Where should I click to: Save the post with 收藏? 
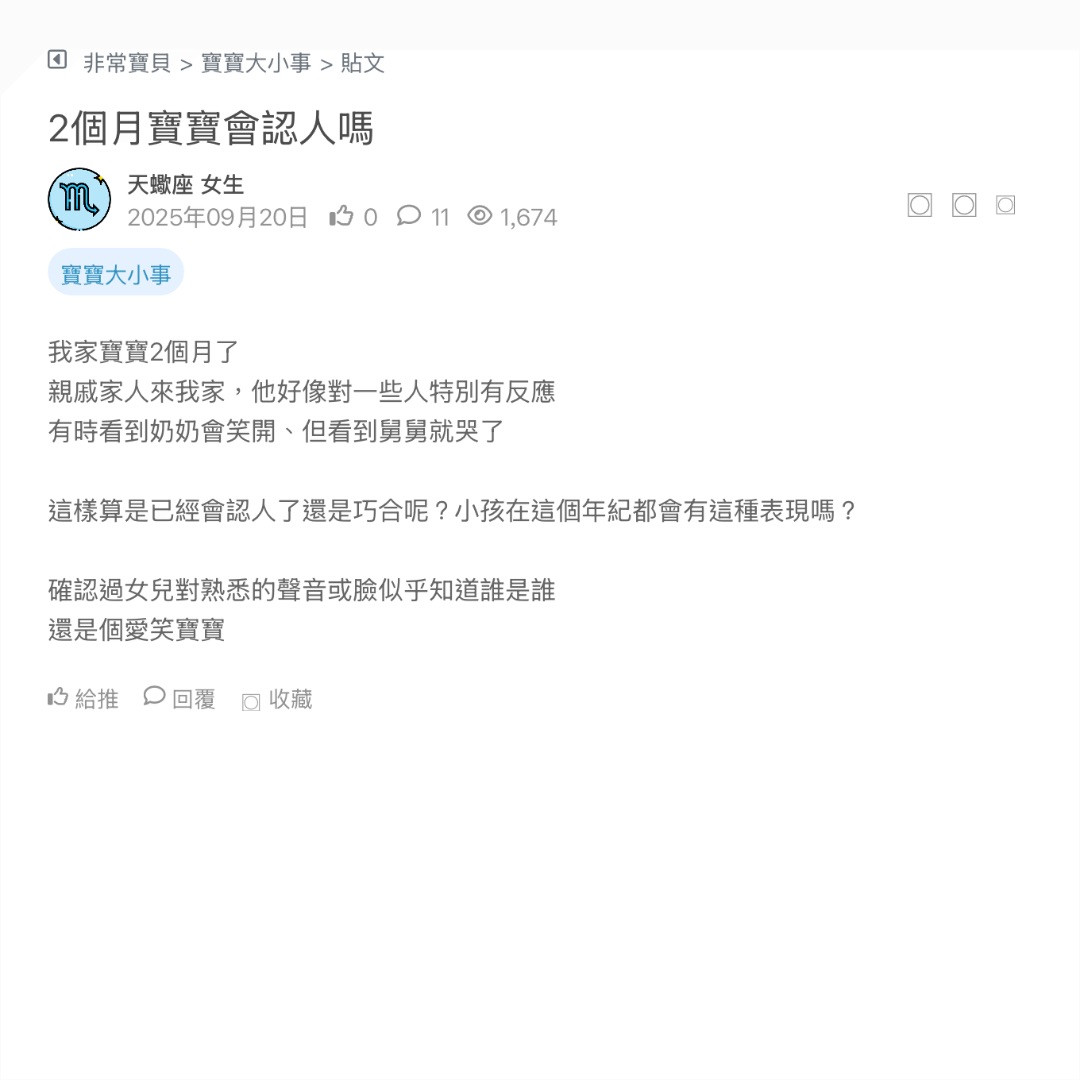[x=278, y=700]
